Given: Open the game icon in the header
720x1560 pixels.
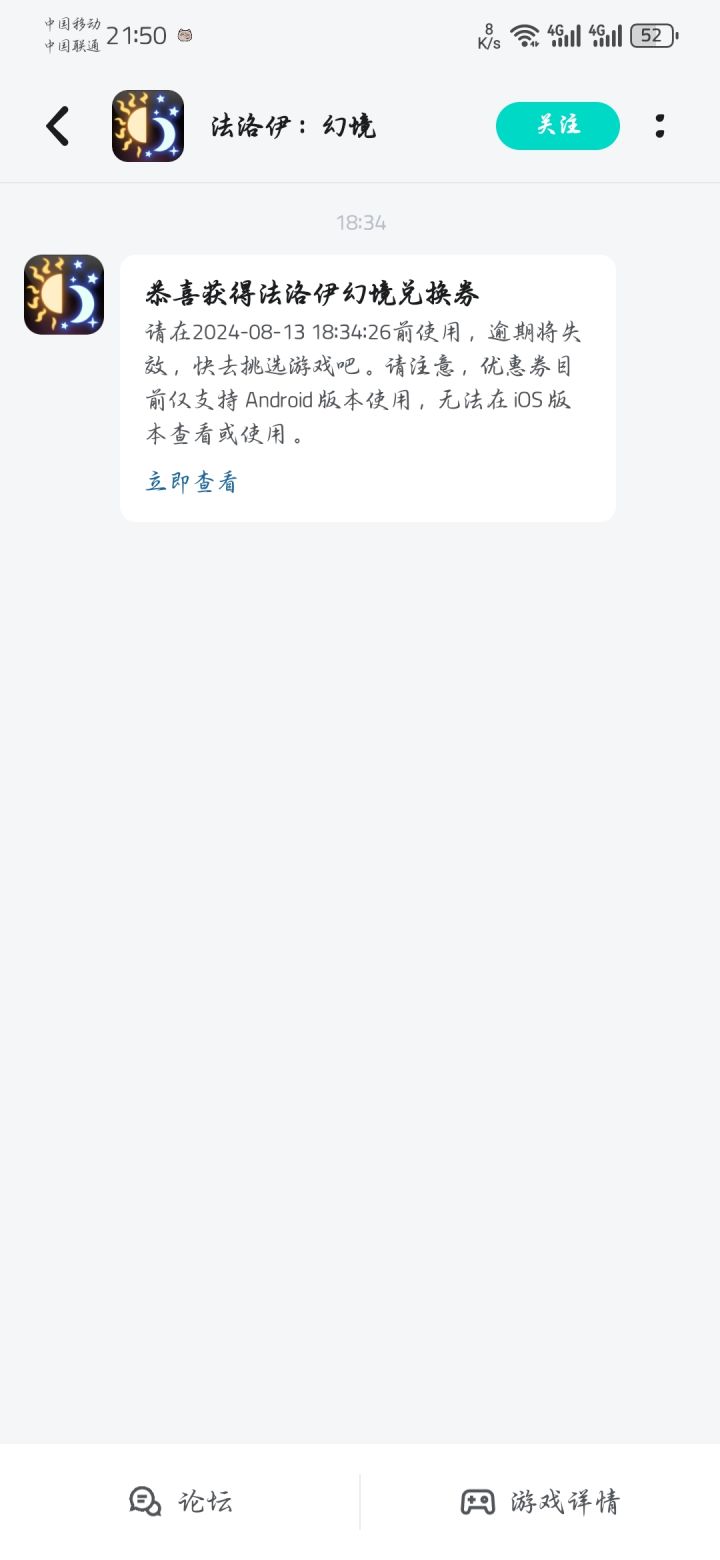Looking at the screenshot, I should click(148, 126).
